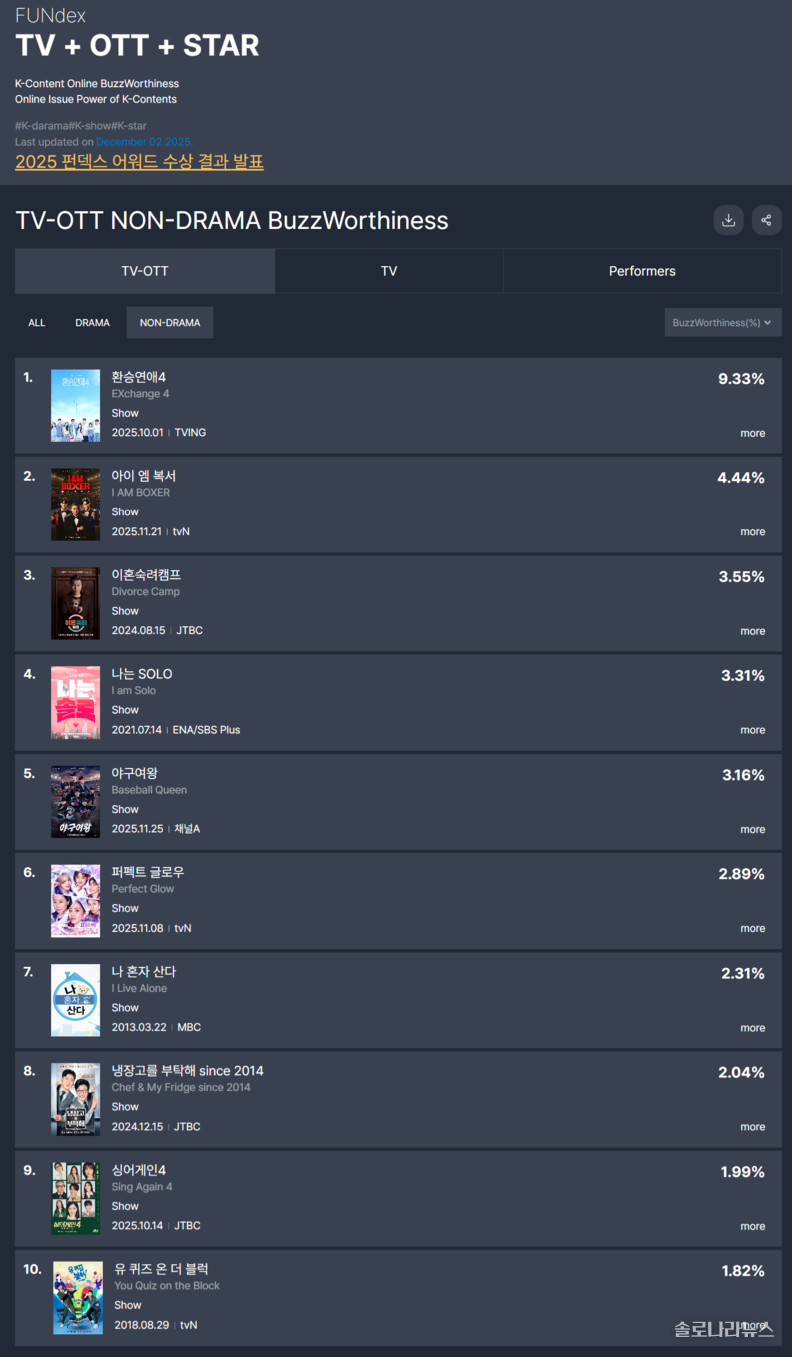Viewport: 792px width, 1357px height.
Task: Open the 퍼펙트 글로우 poster
Action: 76,901
